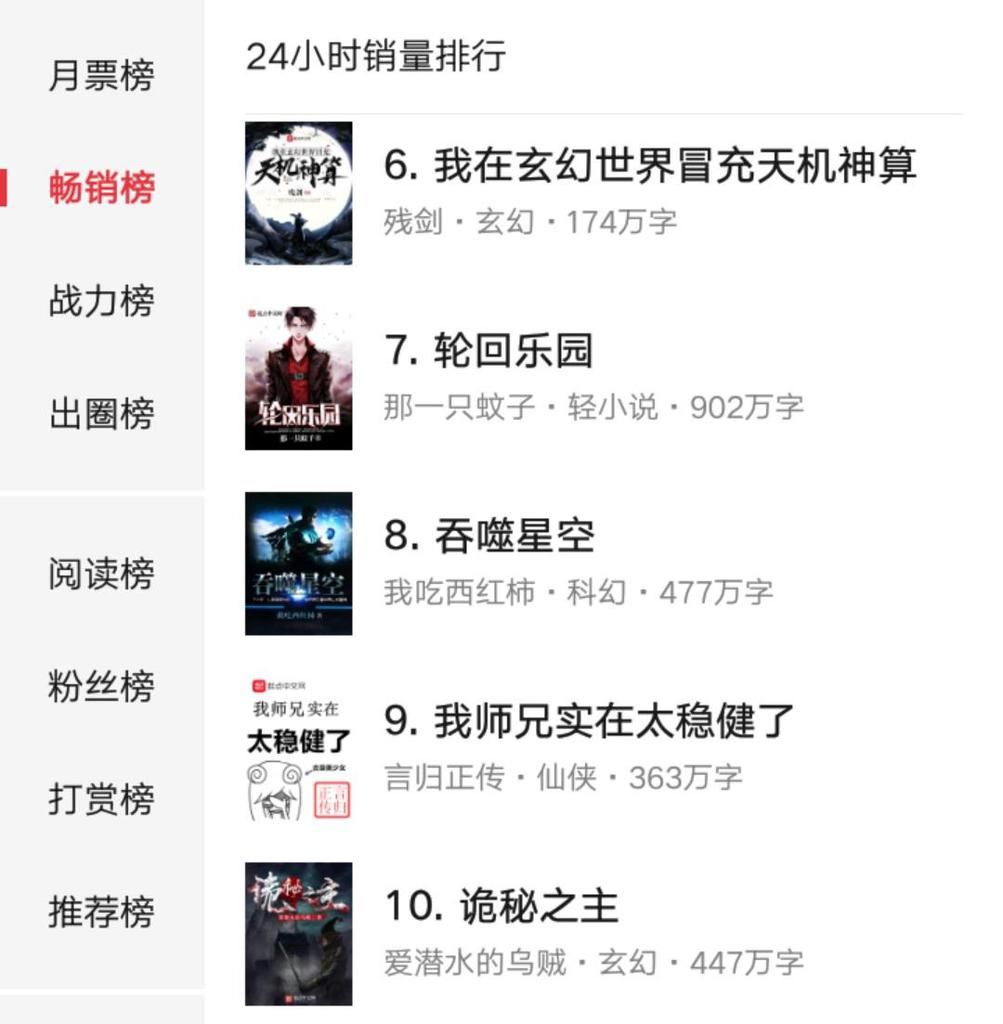
Task: Switch to the 出圈榜 tab
Action: (x=101, y=413)
